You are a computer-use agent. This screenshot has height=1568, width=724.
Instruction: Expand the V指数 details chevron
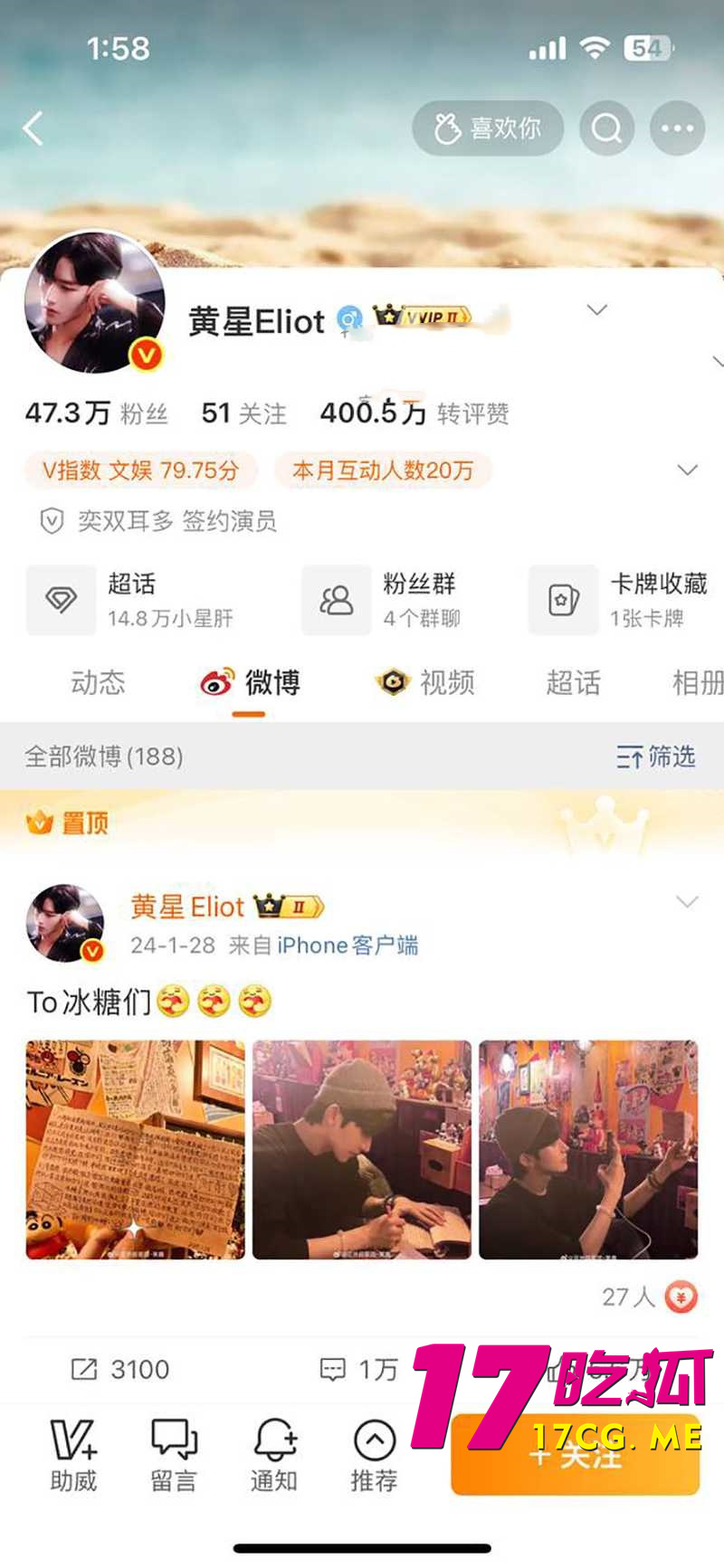click(x=687, y=470)
